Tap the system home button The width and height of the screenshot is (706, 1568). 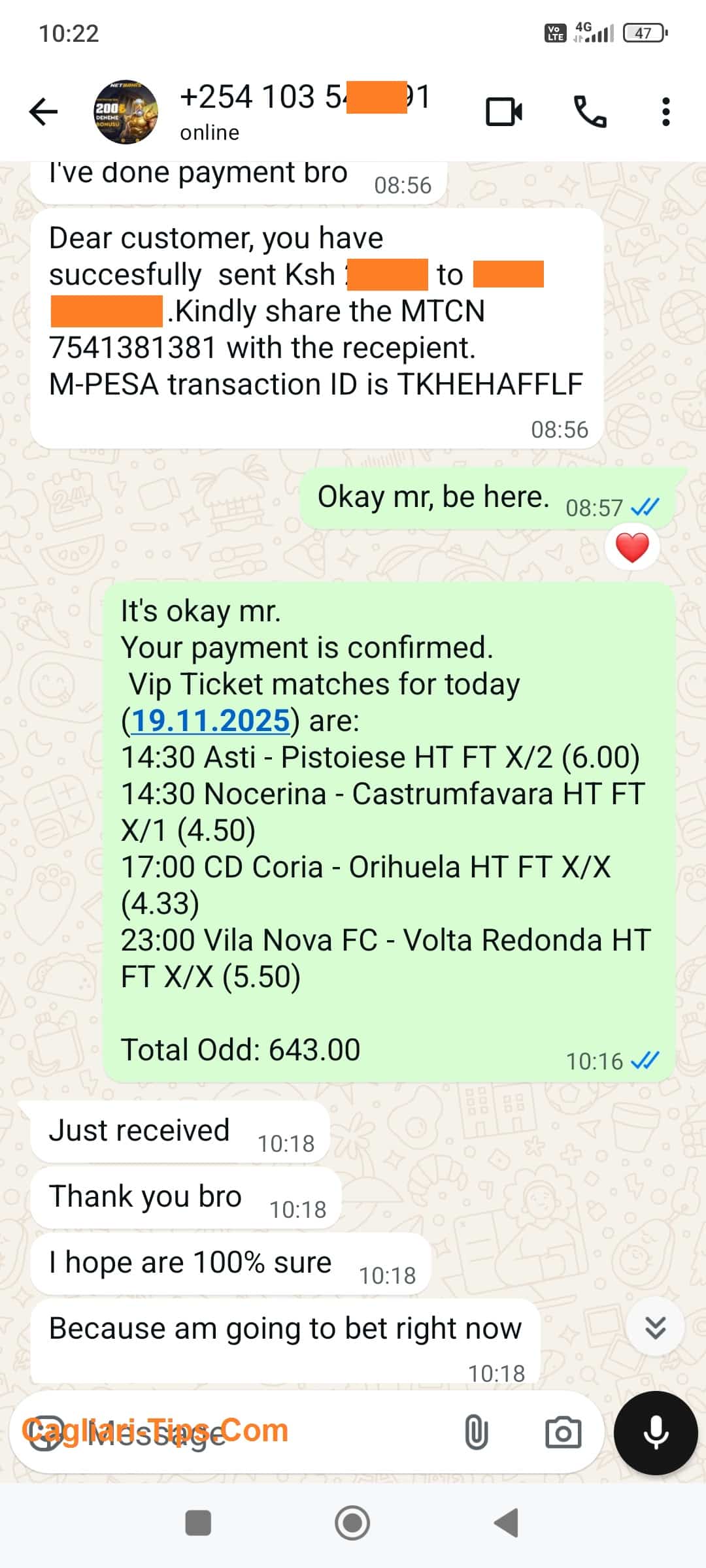coord(352,1523)
